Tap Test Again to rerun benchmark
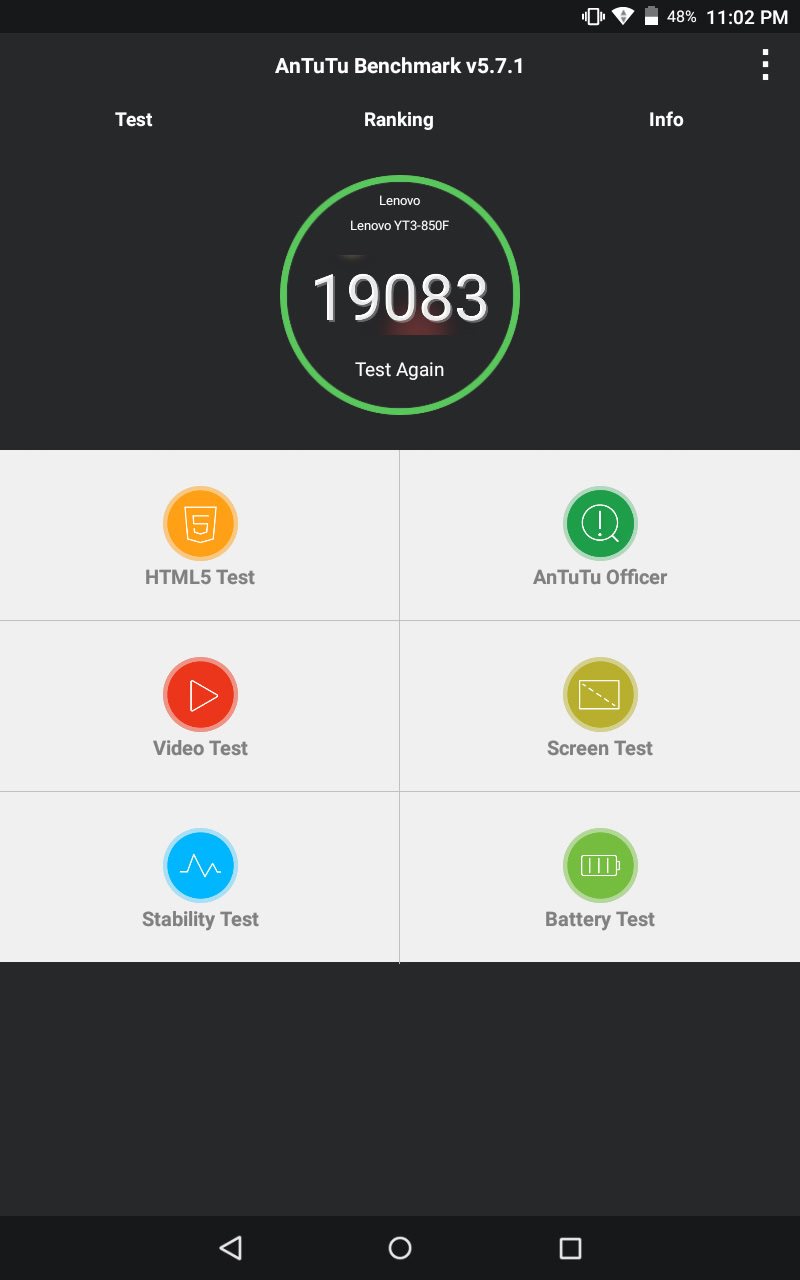Viewport: 800px width, 1280px height. point(399,369)
